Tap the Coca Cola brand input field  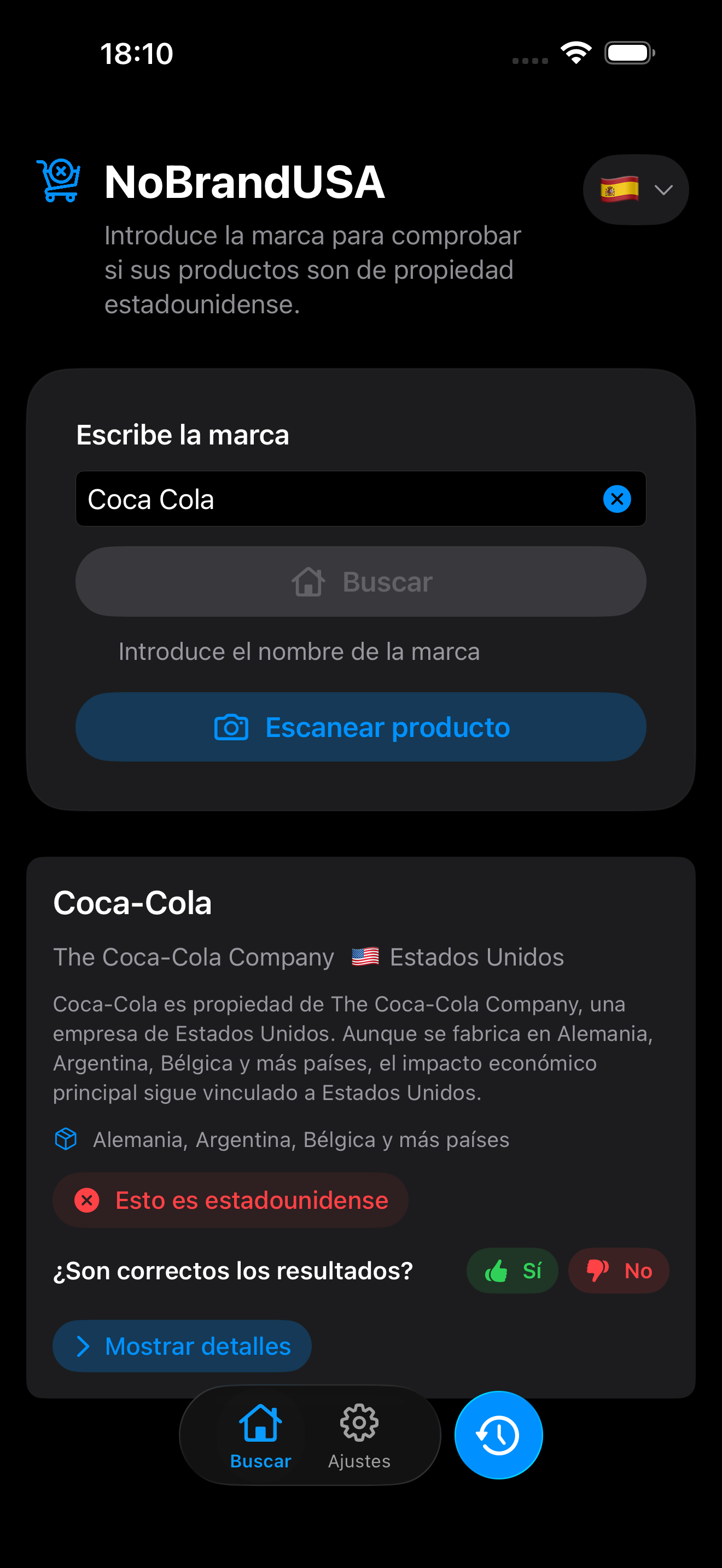pyautogui.click(x=304, y=499)
